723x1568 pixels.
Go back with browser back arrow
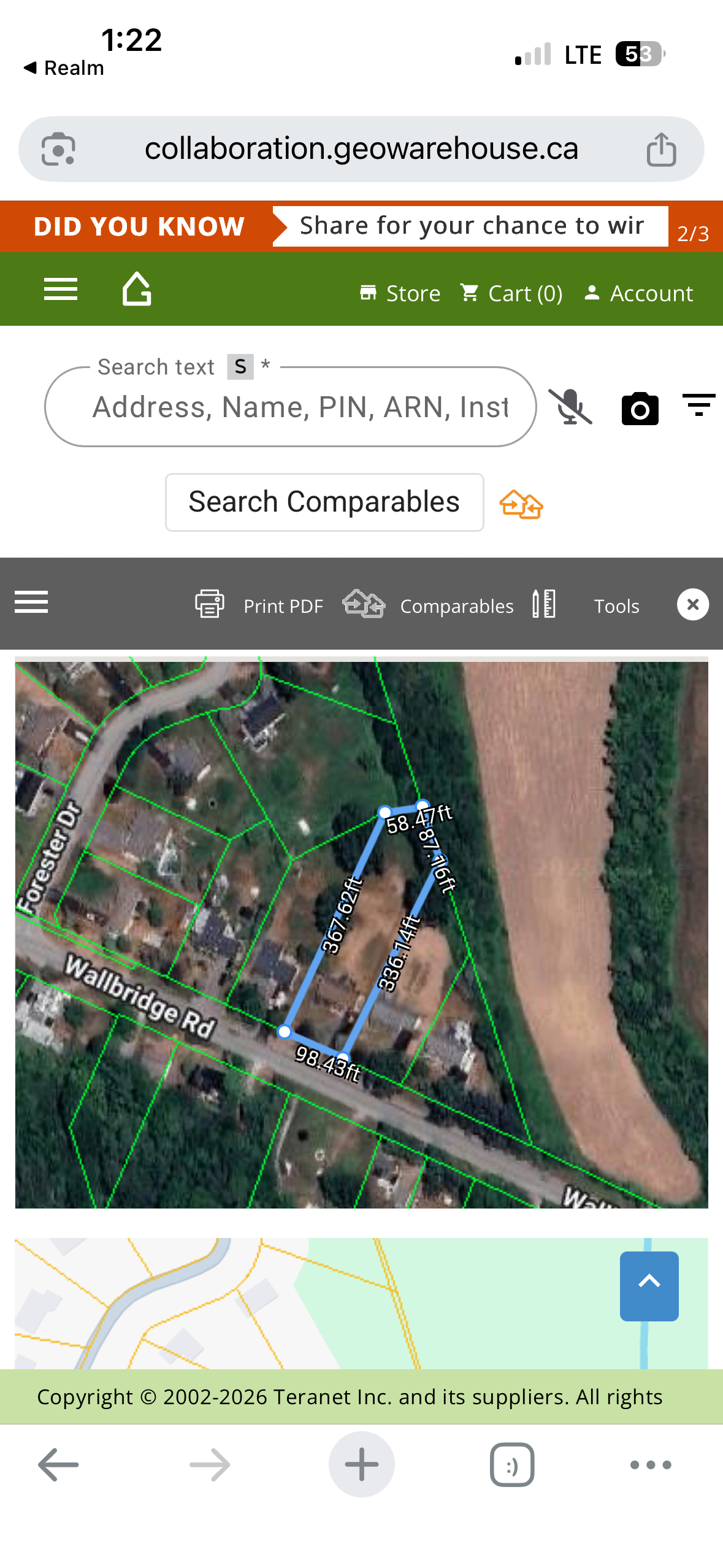click(x=58, y=1464)
